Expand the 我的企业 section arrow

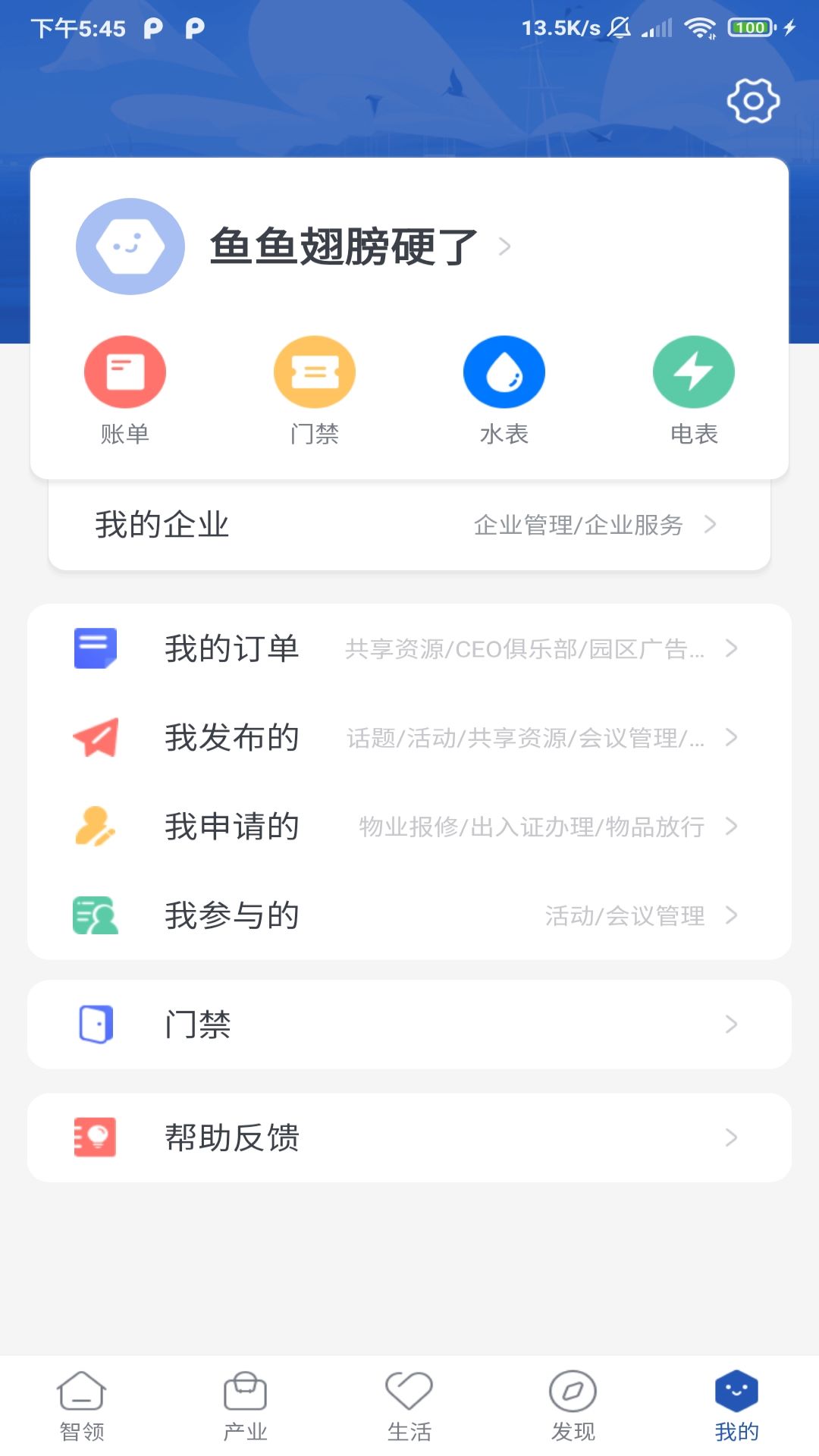pos(711,524)
